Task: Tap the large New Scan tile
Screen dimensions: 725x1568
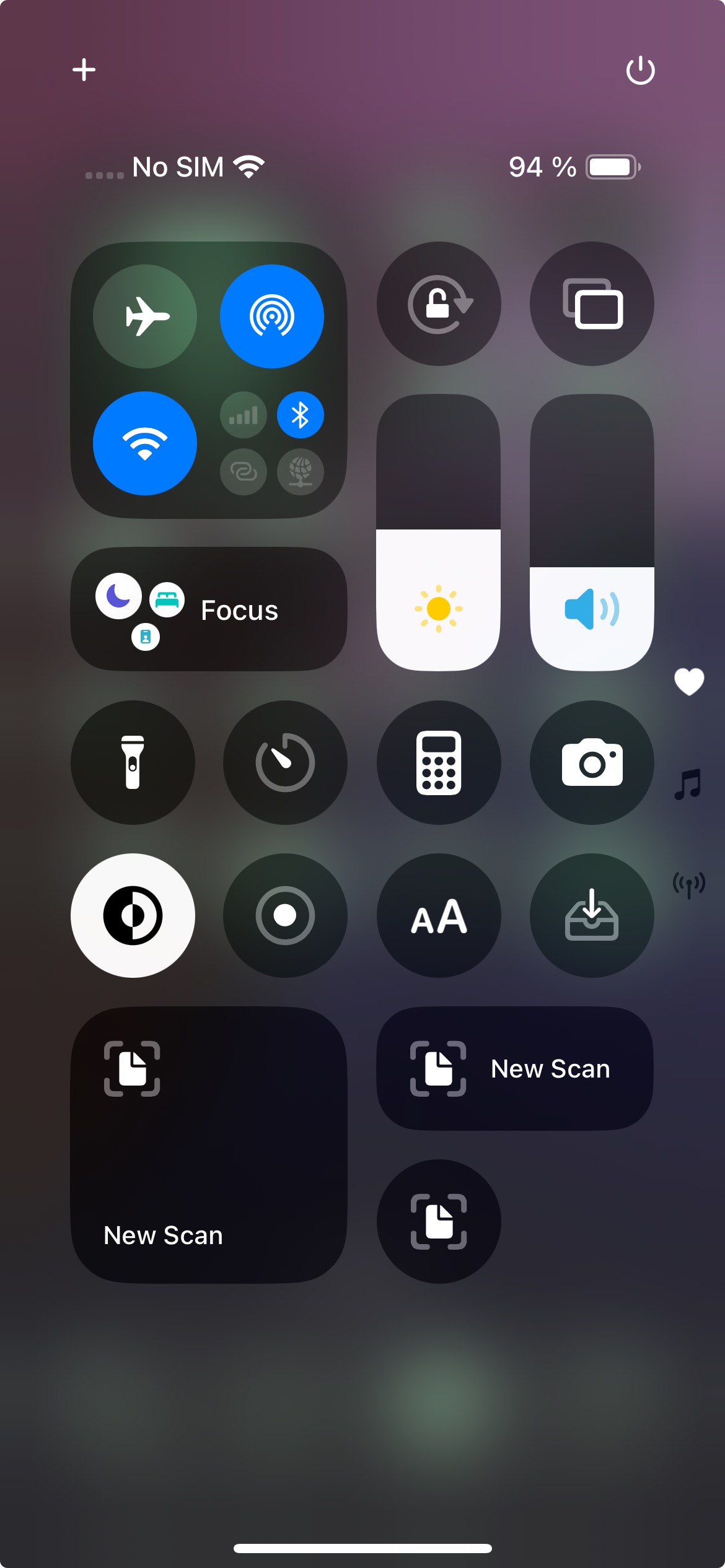Action: tap(209, 1144)
